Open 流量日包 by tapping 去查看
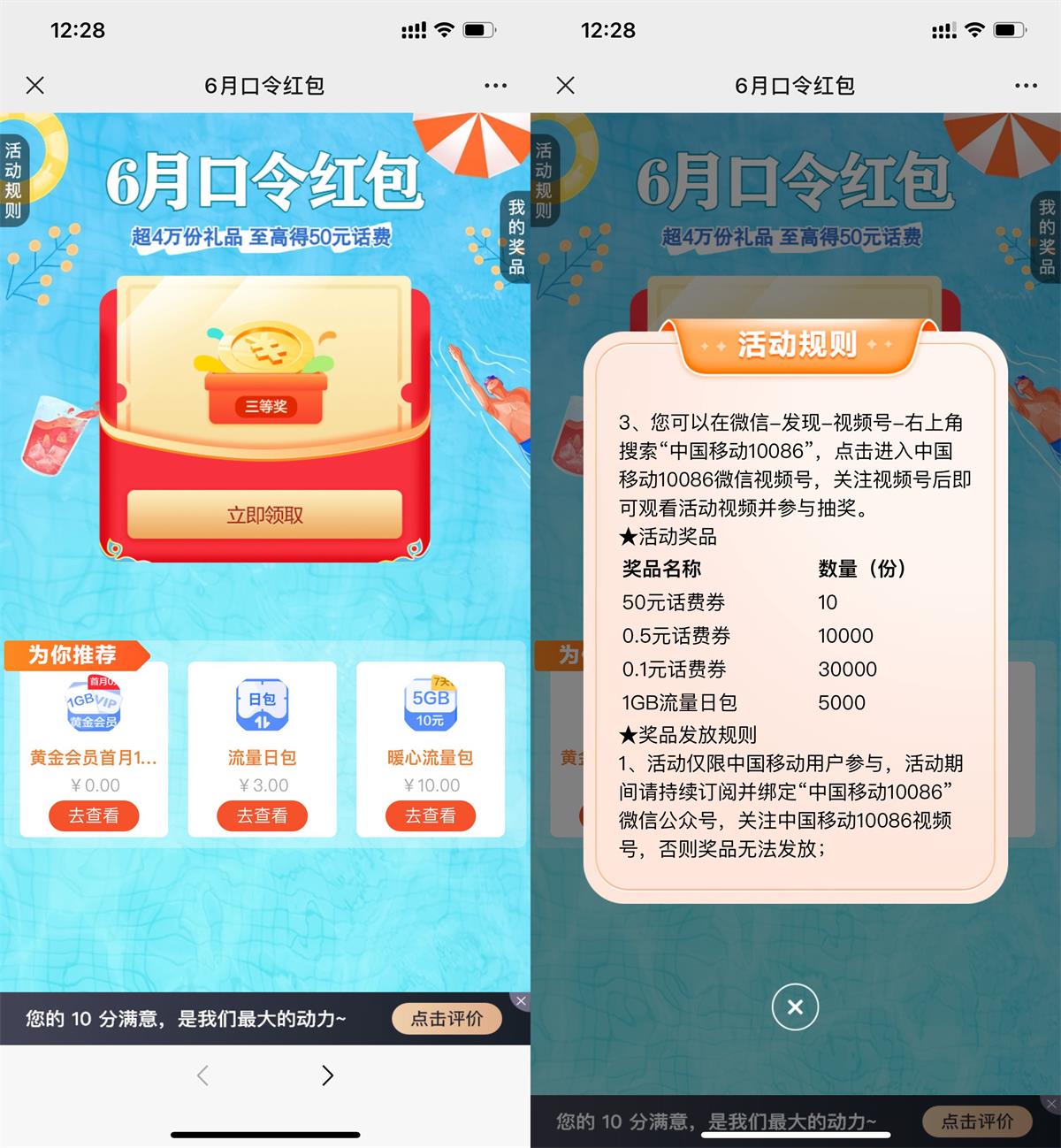1061x1148 pixels. [262, 815]
